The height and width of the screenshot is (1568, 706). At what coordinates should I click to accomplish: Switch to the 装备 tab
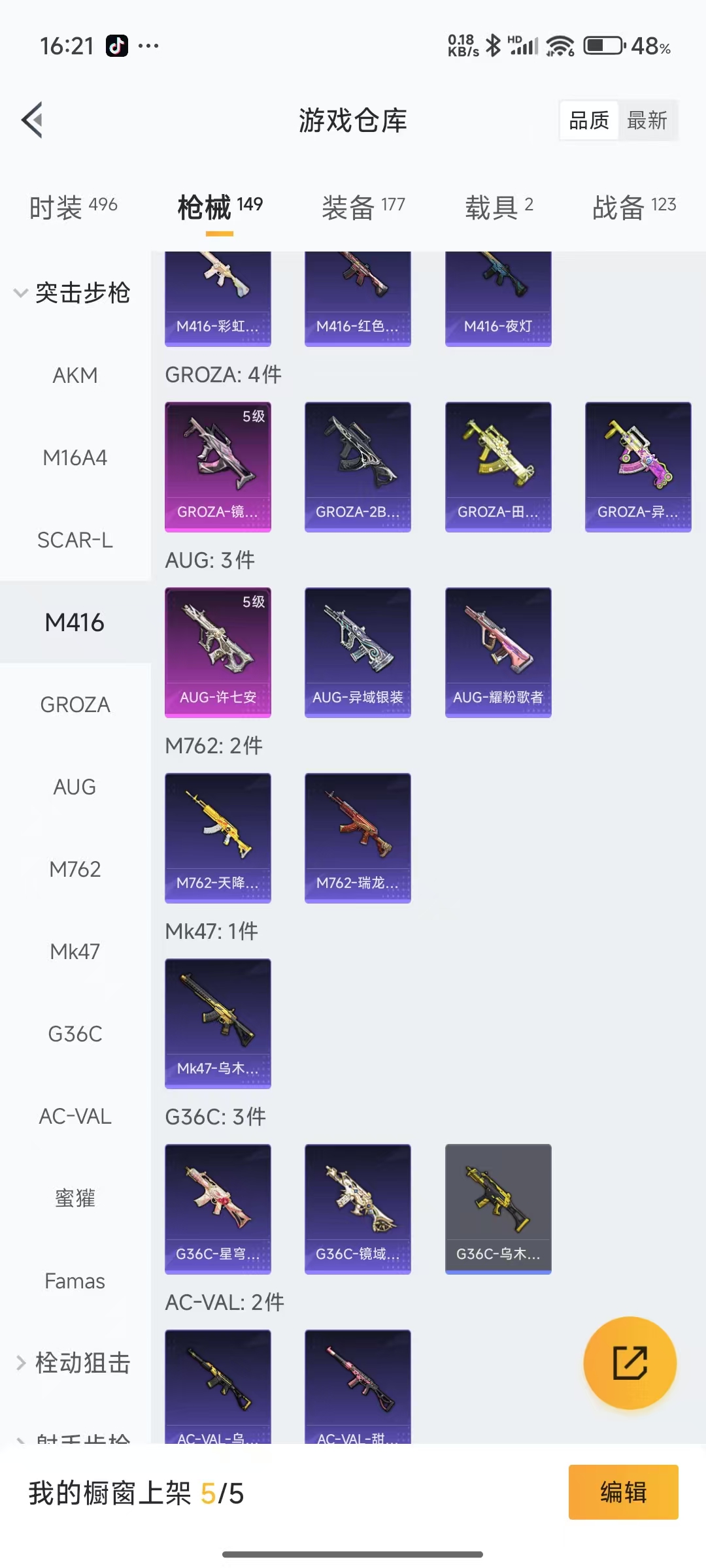[x=363, y=207]
